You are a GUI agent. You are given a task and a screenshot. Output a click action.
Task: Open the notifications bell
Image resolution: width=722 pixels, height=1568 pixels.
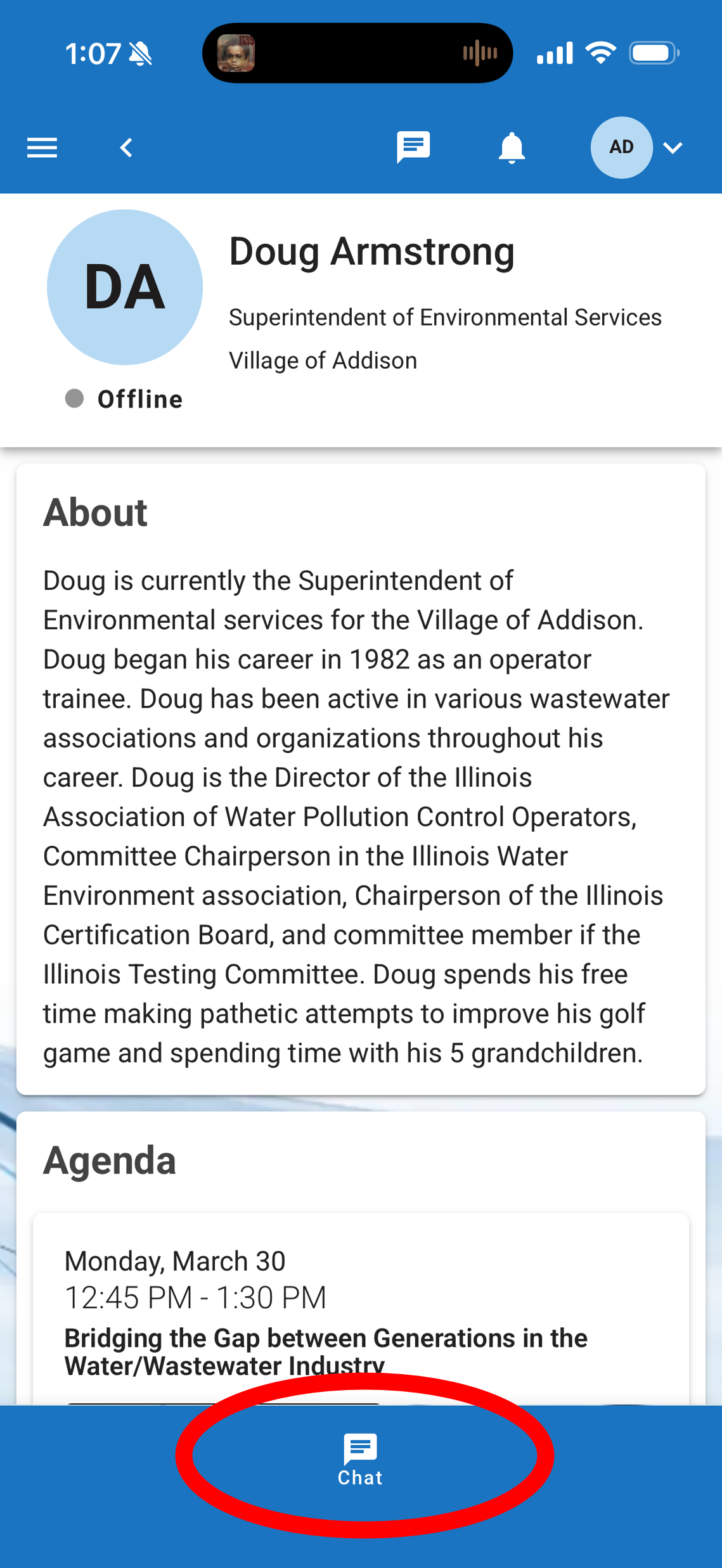[x=512, y=148]
